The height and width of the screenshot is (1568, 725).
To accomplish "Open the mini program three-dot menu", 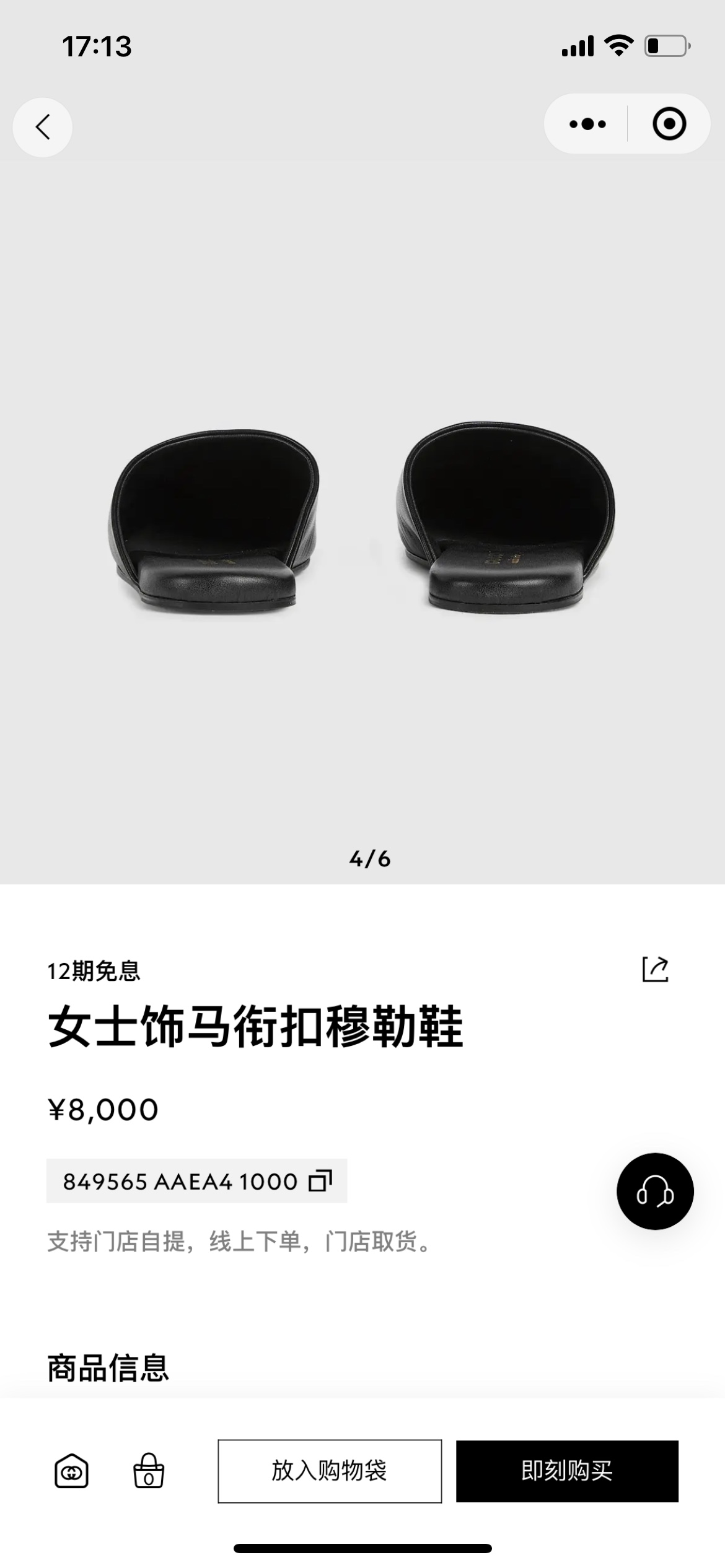I will pos(587,124).
